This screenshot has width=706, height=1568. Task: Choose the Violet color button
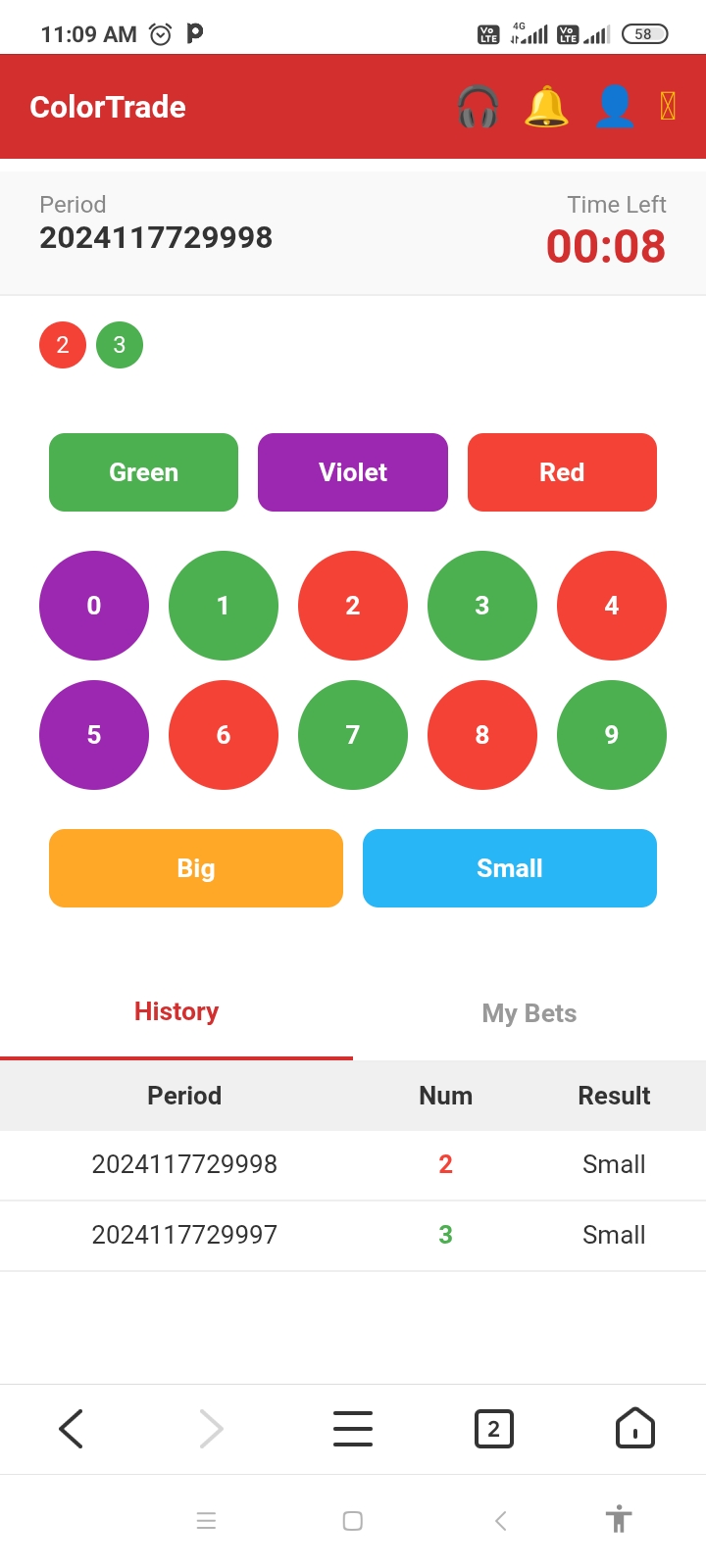[353, 472]
